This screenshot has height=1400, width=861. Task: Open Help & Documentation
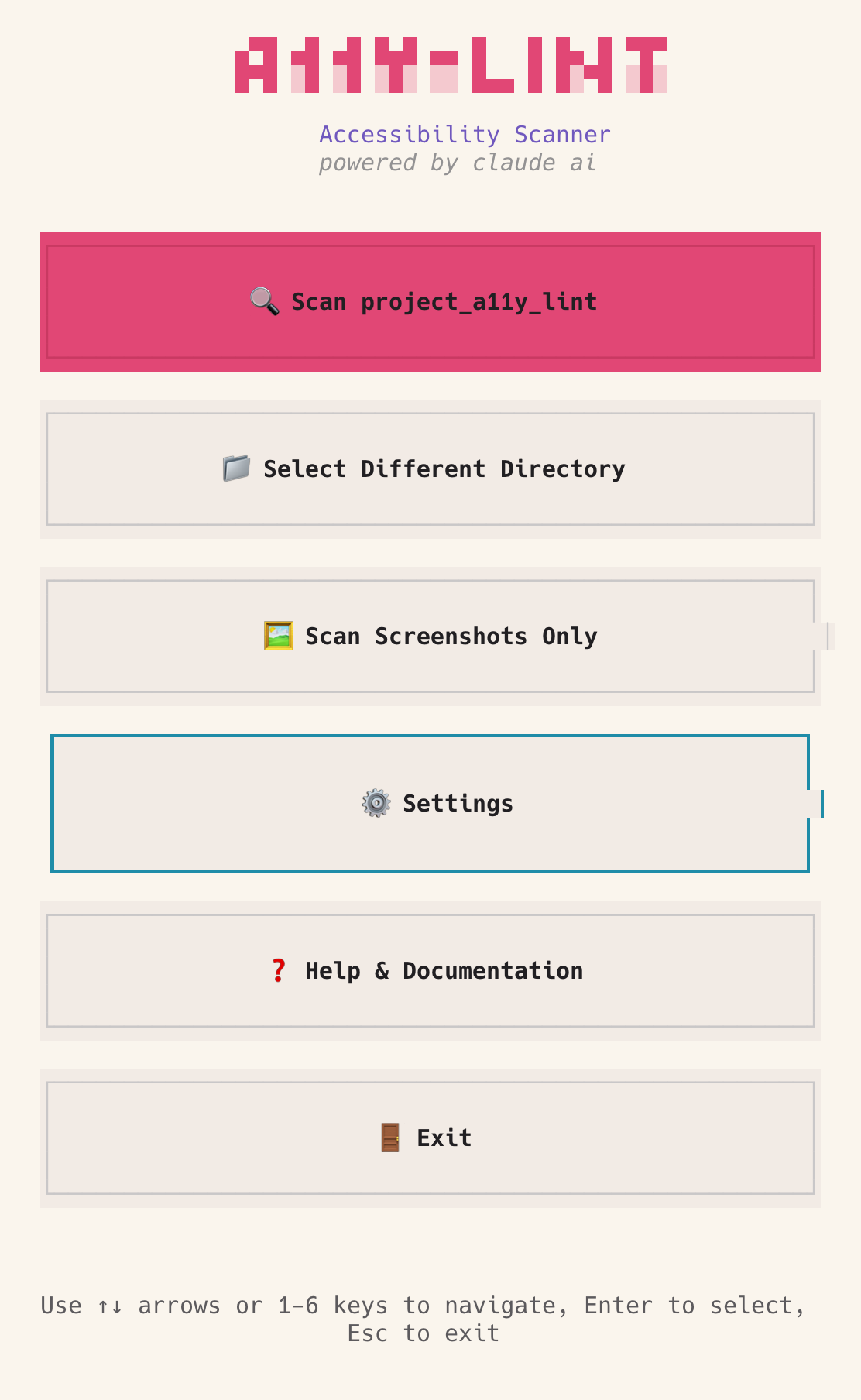(x=430, y=971)
